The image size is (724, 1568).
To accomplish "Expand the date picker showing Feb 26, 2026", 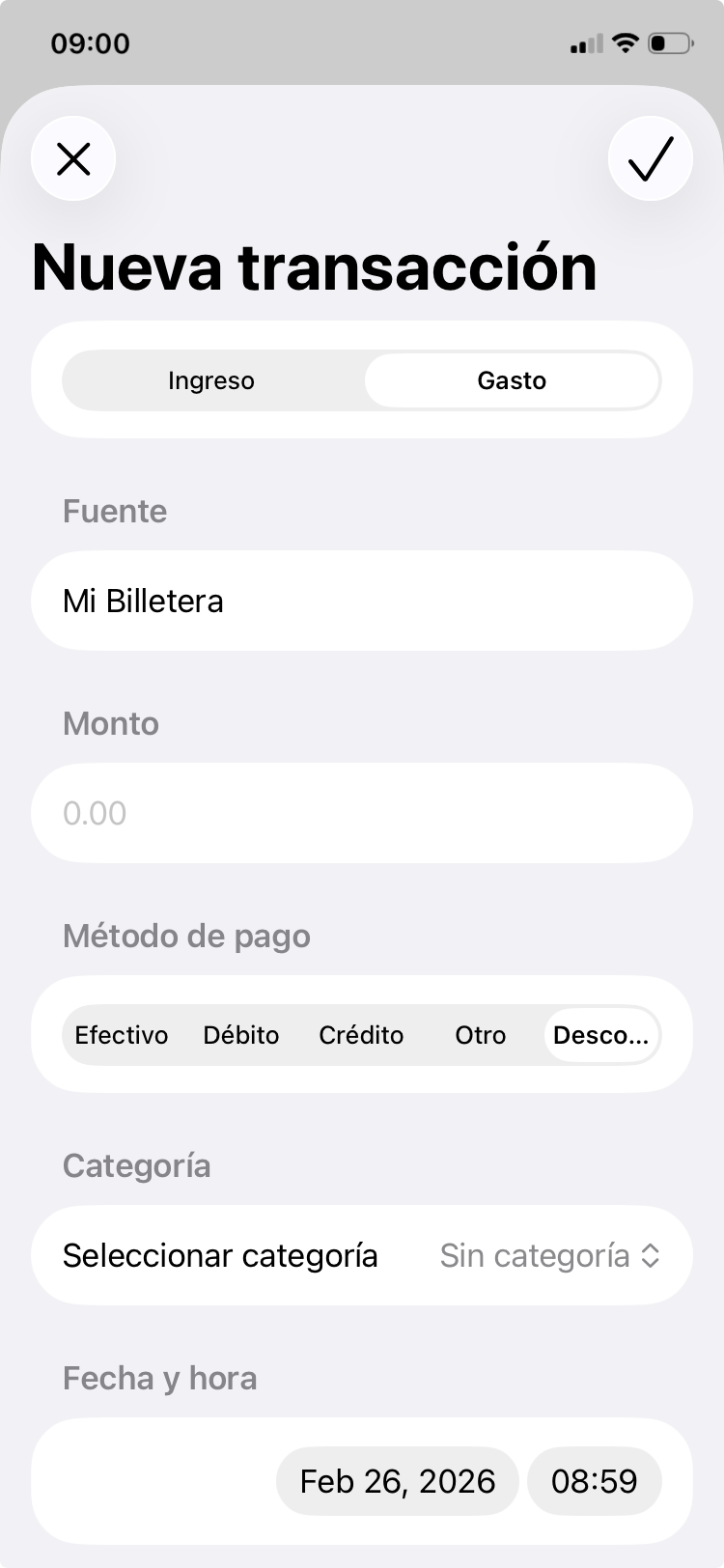I will point(397,1480).
